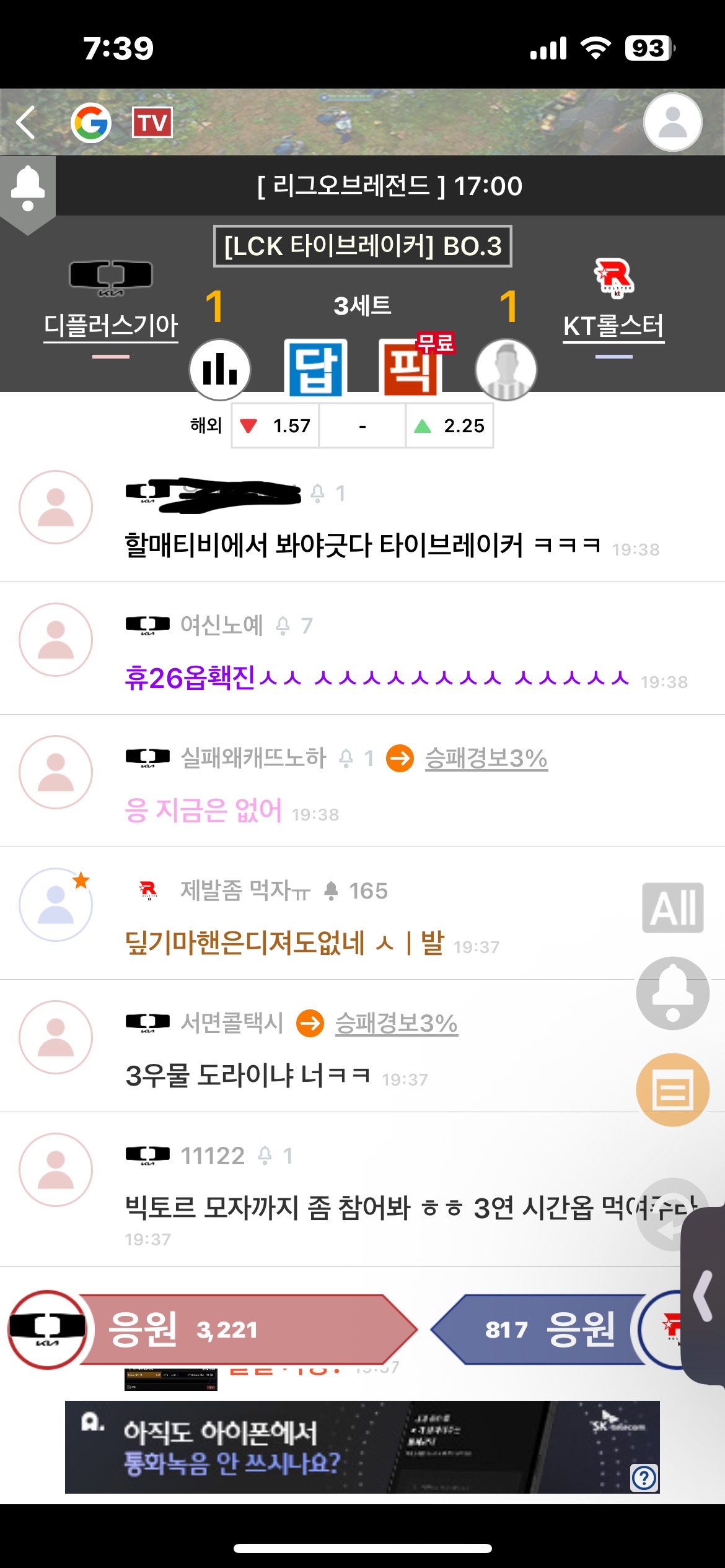Viewport: 725px width, 1568px height.
Task: Open the free 픽 button
Action: pos(410,368)
